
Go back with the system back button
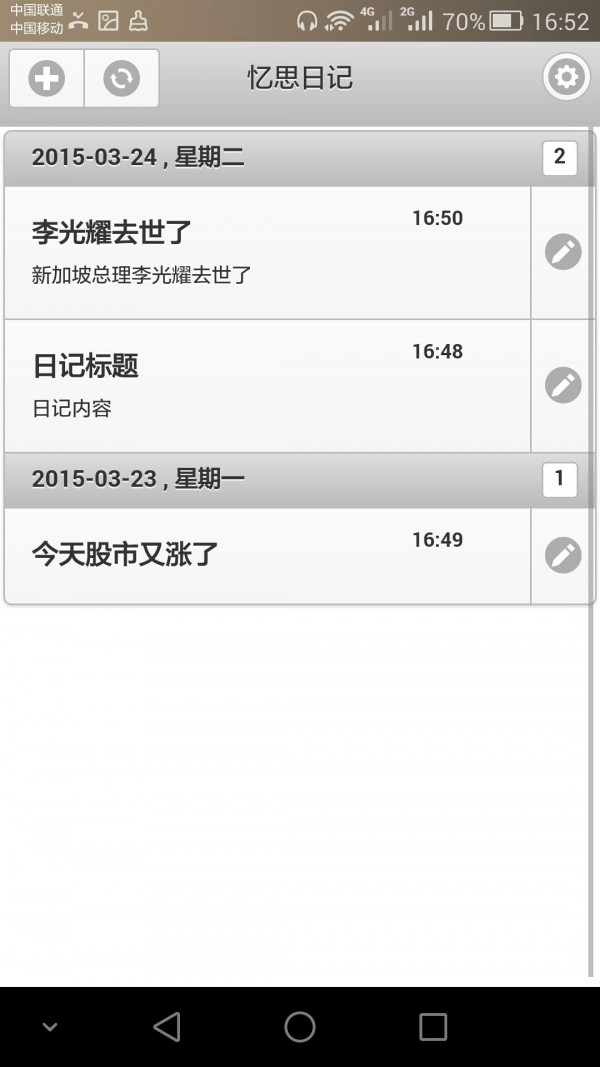pos(167,1026)
